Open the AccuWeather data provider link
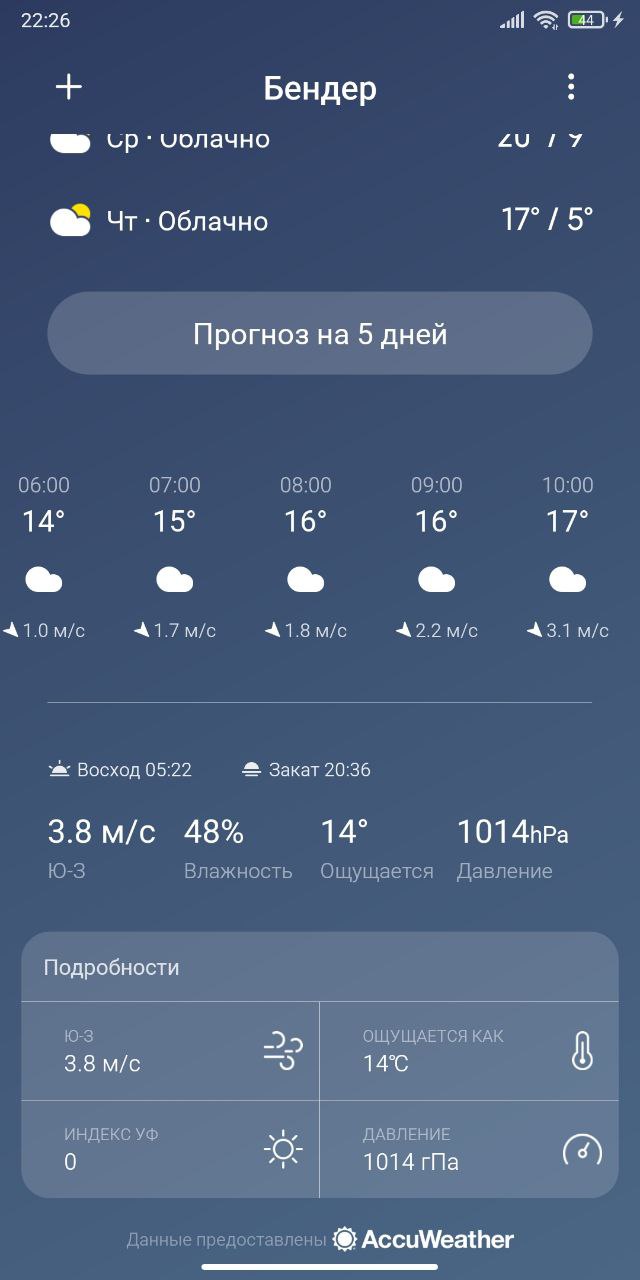Image resolution: width=640 pixels, height=1280 pixels. [x=422, y=1240]
